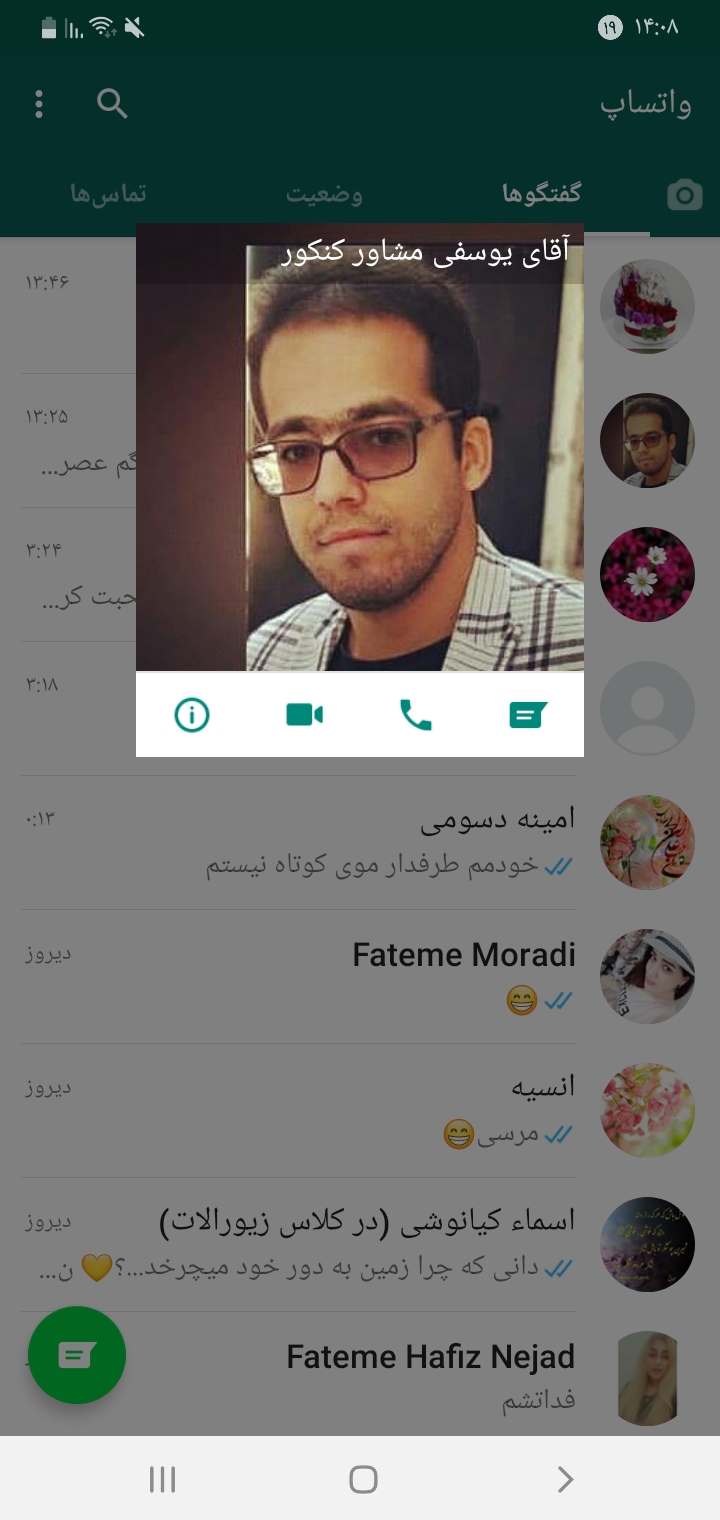Compose a new chat with the green button
This screenshot has height=1520, width=720.
coord(77,1355)
